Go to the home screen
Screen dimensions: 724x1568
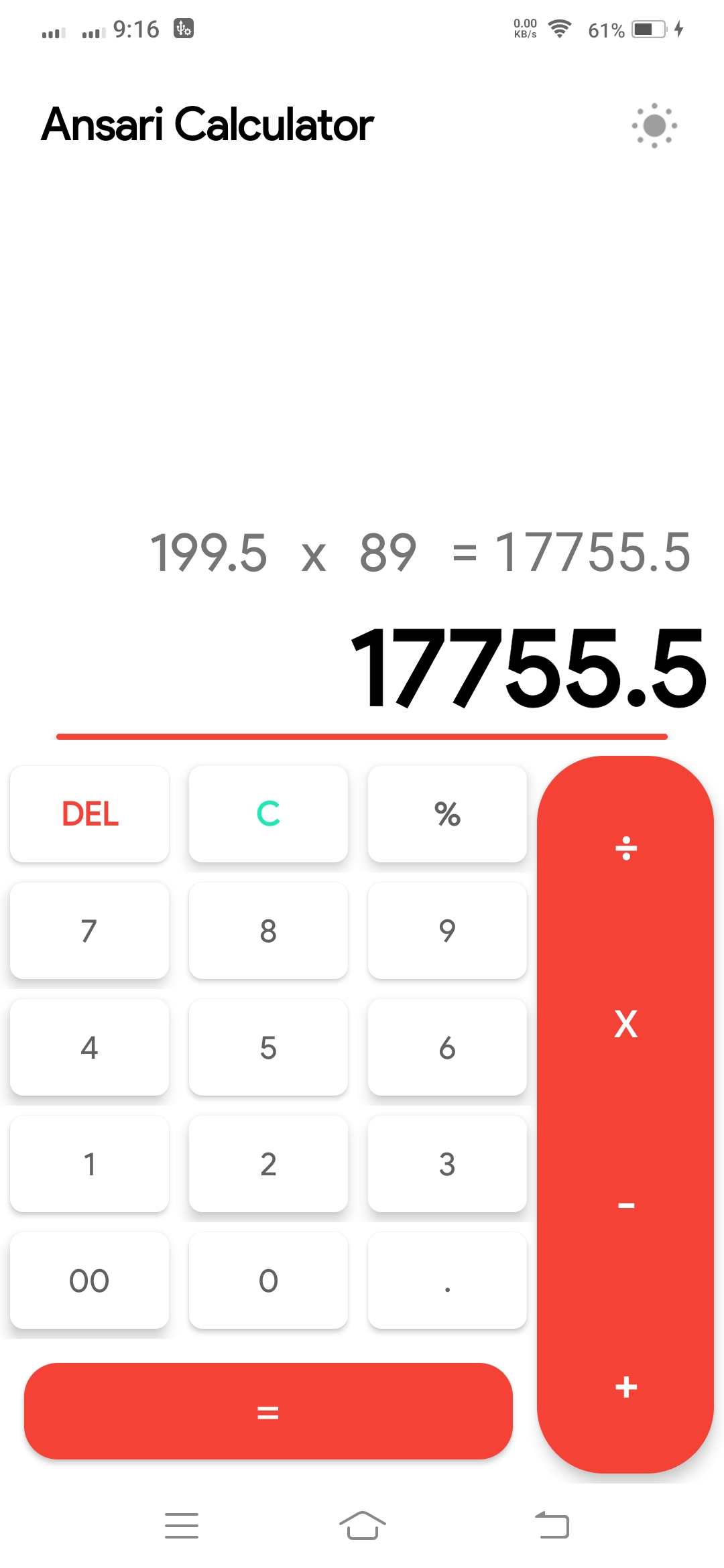(x=362, y=1526)
